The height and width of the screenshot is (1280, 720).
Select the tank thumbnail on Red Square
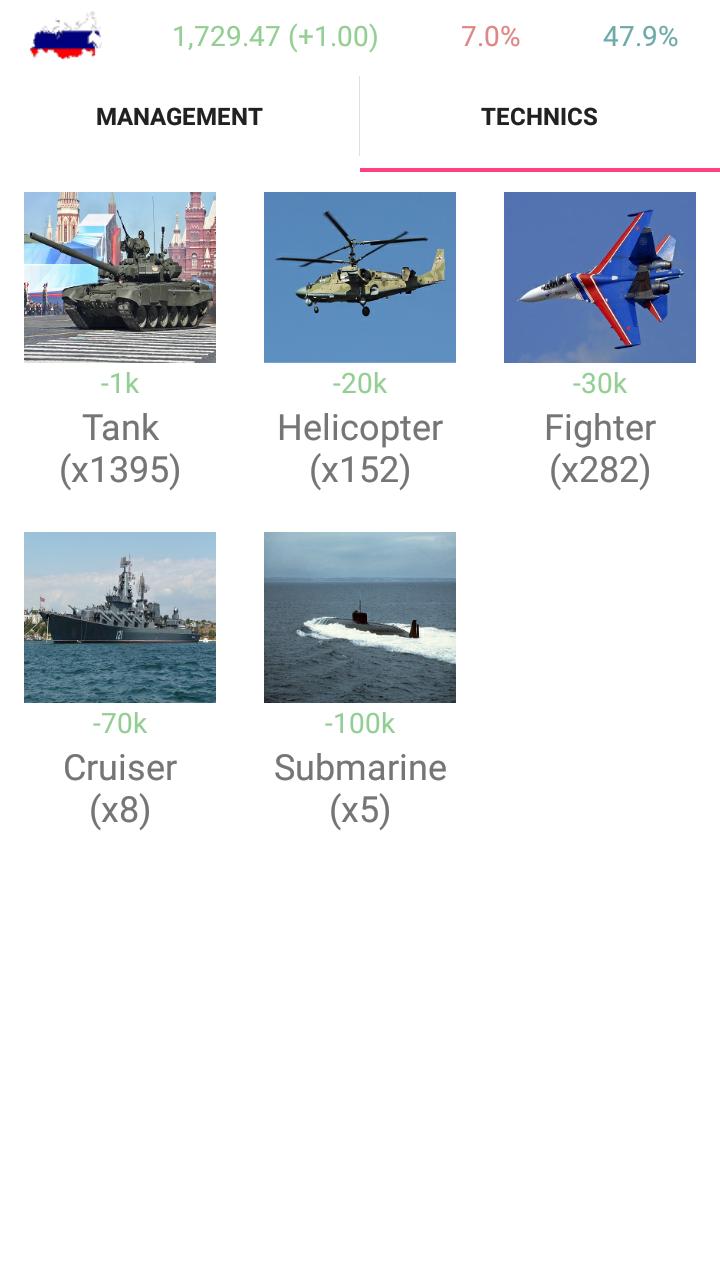click(x=119, y=276)
